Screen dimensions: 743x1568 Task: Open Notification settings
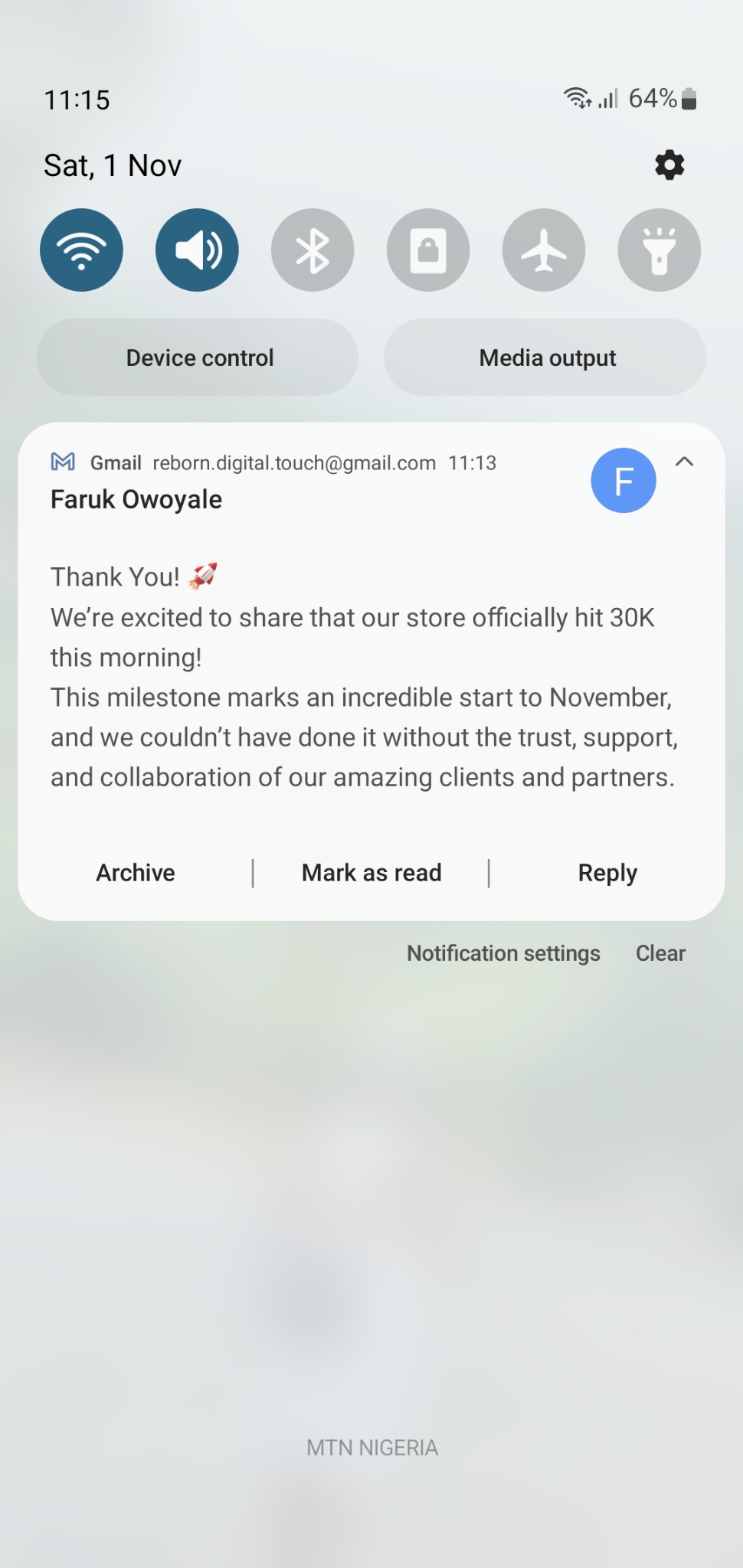tap(503, 953)
